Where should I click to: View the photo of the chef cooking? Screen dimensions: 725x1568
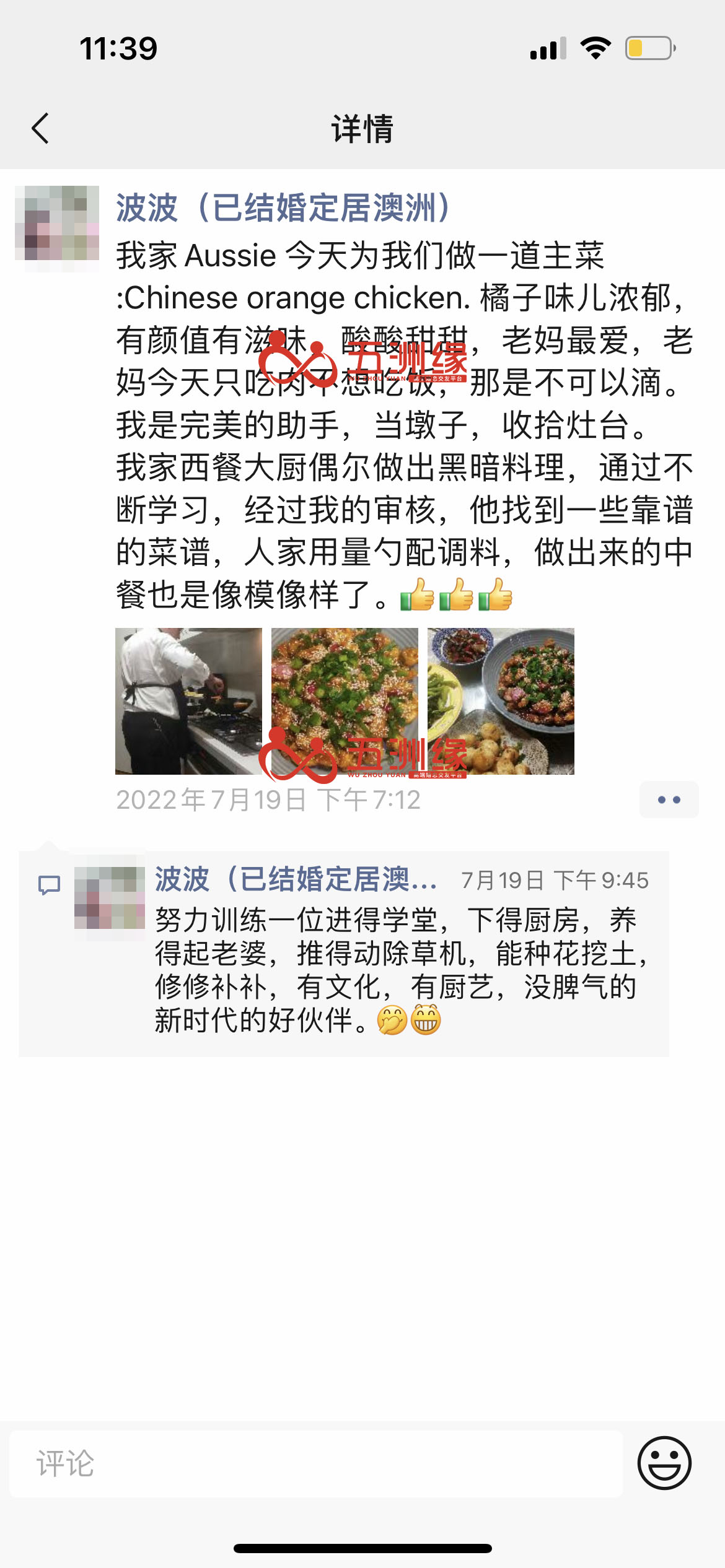[188, 701]
